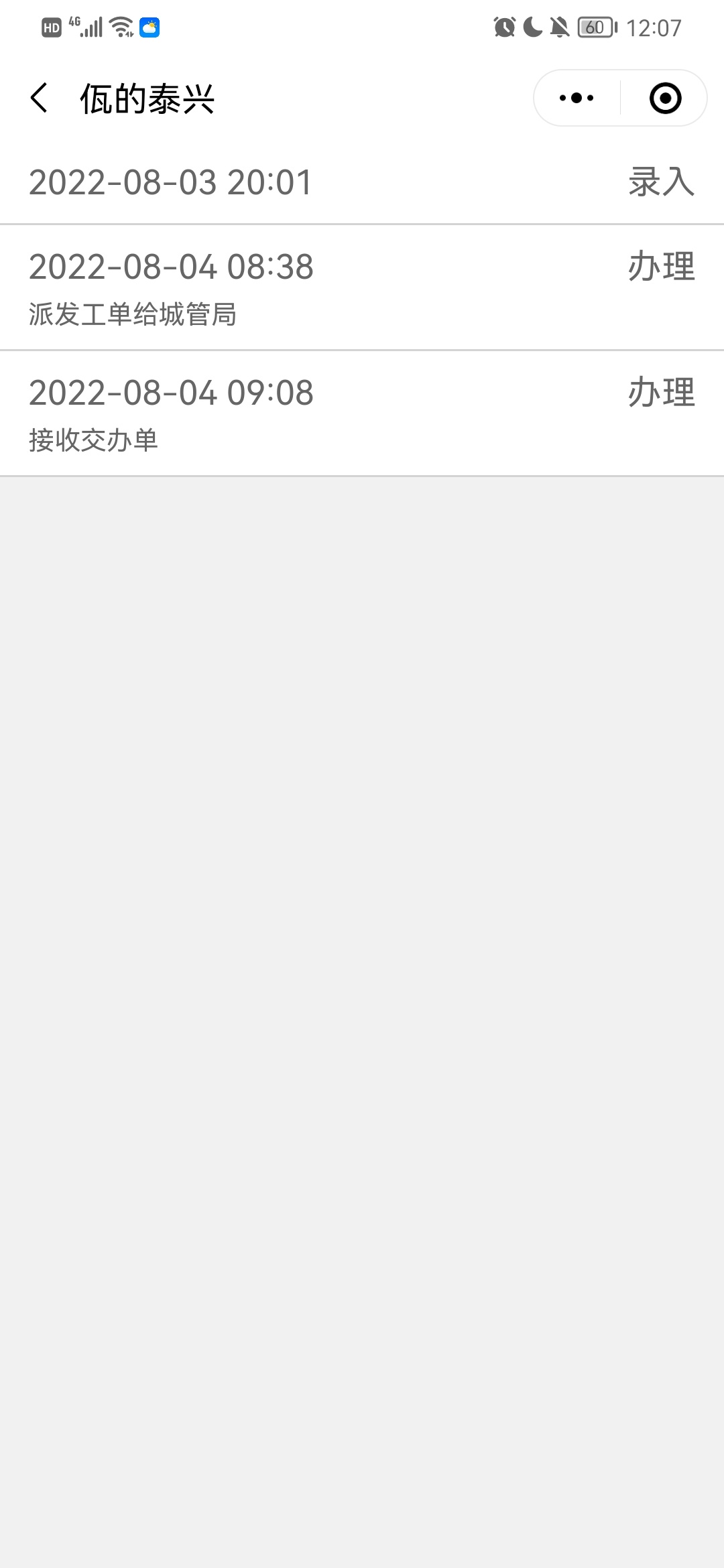Go back from the 佤的泰兴 page

pyautogui.click(x=39, y=99)
